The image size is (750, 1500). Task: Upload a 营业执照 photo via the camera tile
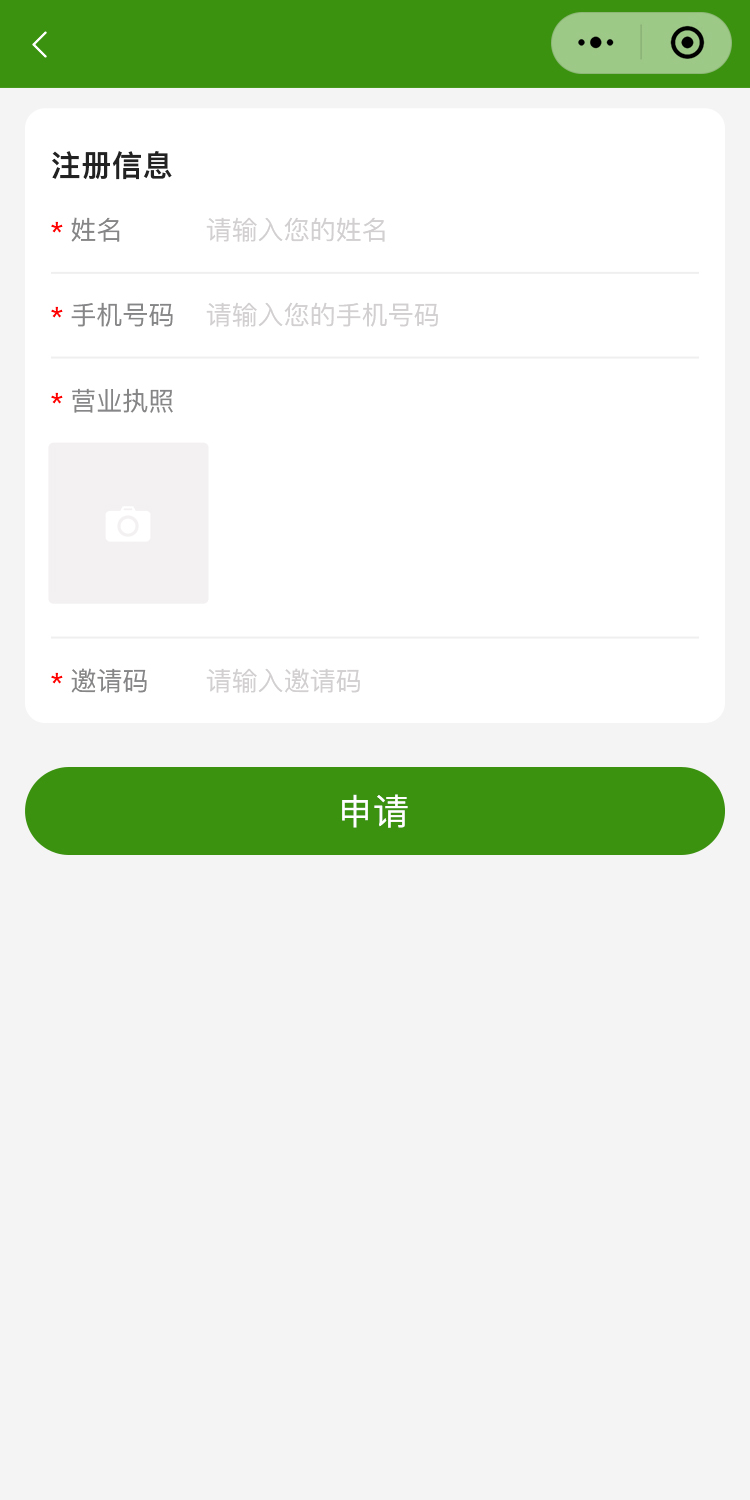click(x=128, y=523)
